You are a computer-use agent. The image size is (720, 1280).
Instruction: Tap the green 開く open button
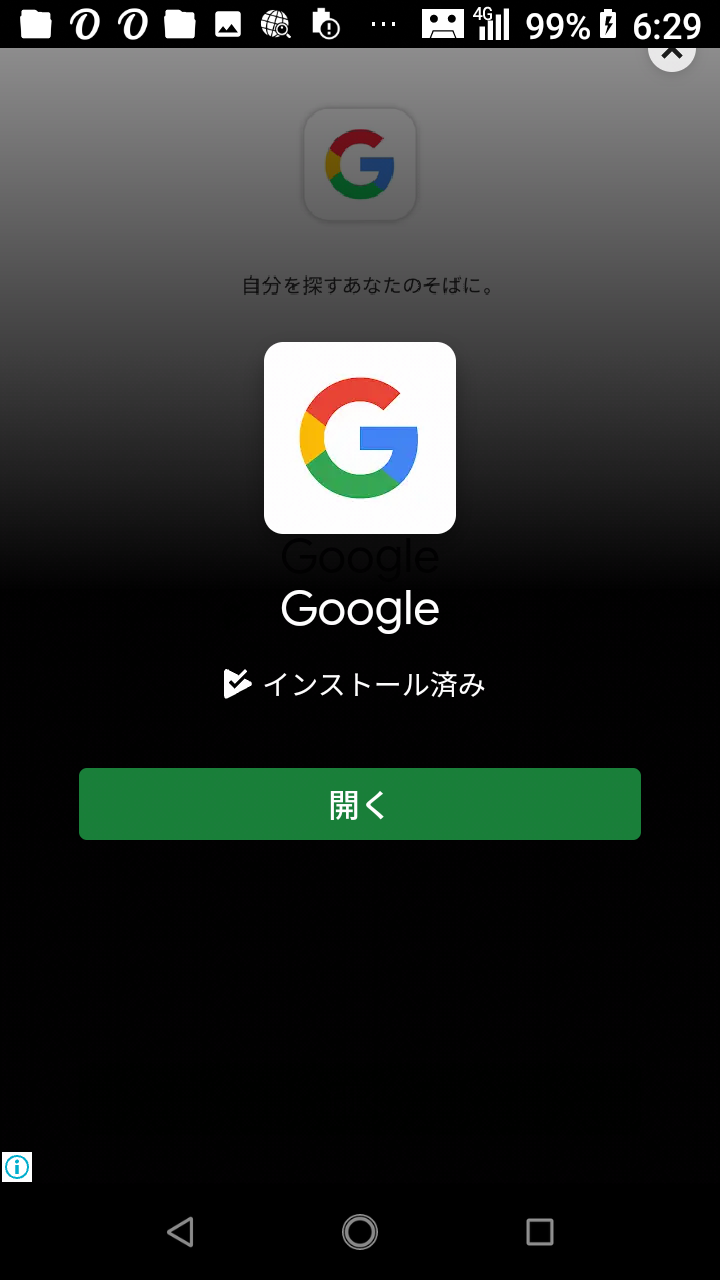click(x=360, y=804)
